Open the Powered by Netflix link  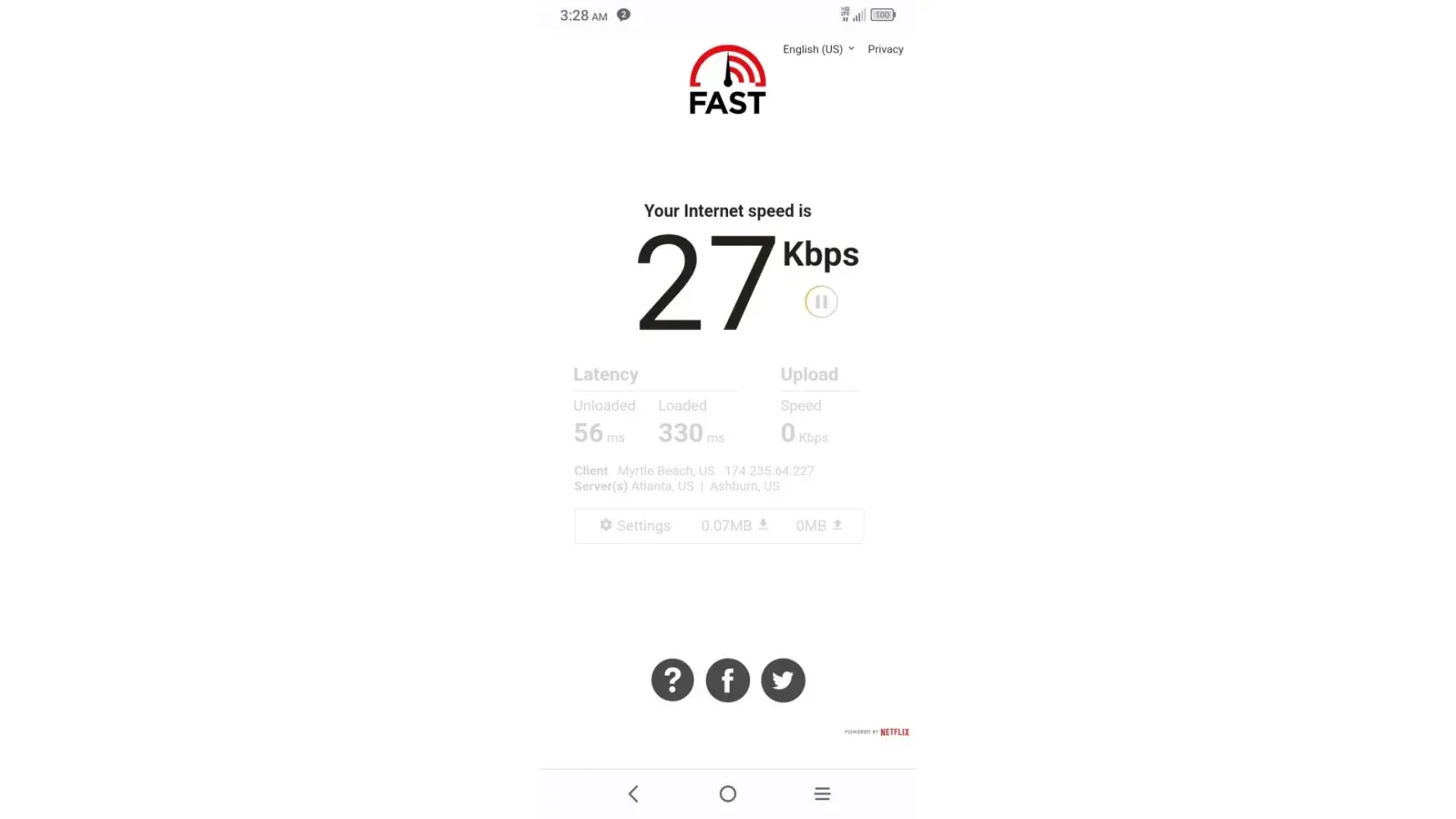point(877,732)
